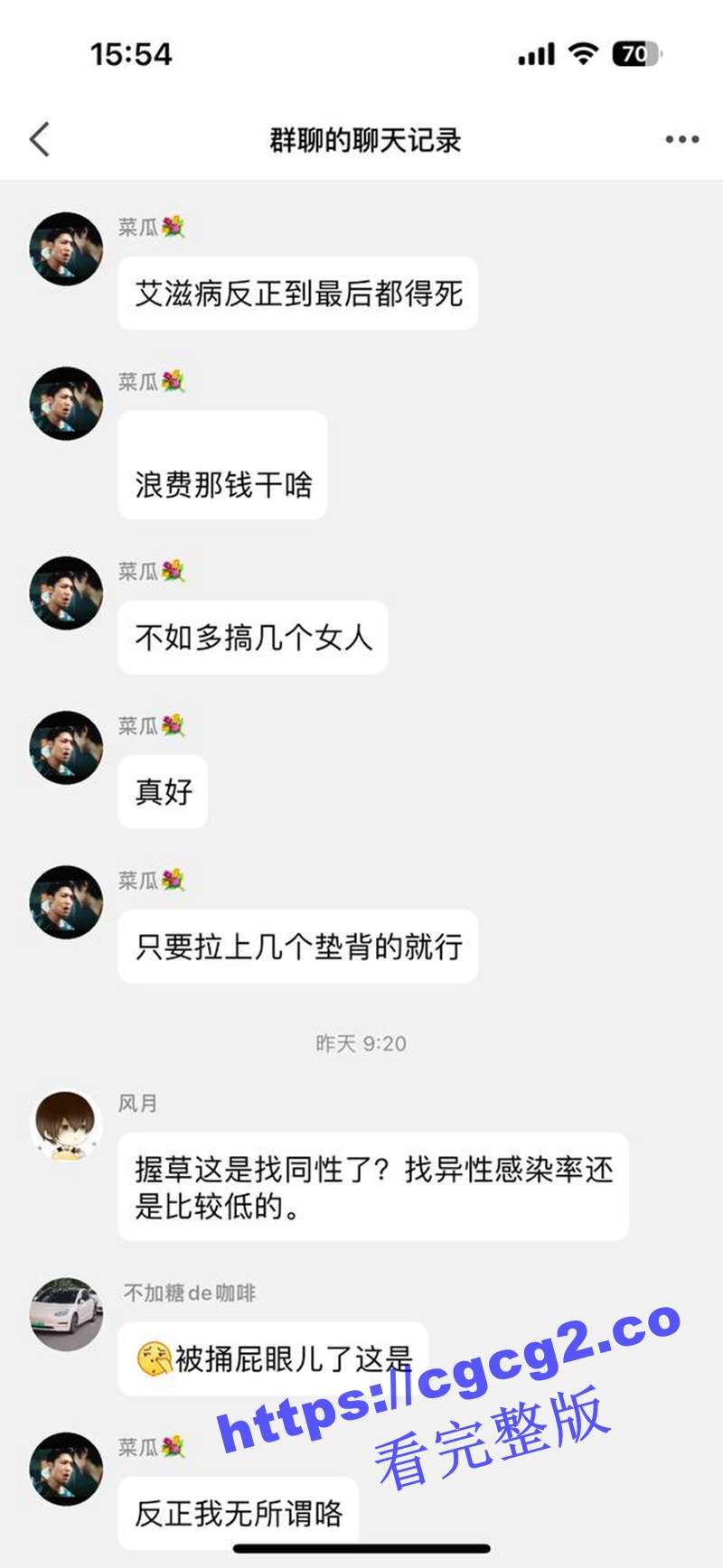Open the three-dot overflow menu

(x=681, y=140)
